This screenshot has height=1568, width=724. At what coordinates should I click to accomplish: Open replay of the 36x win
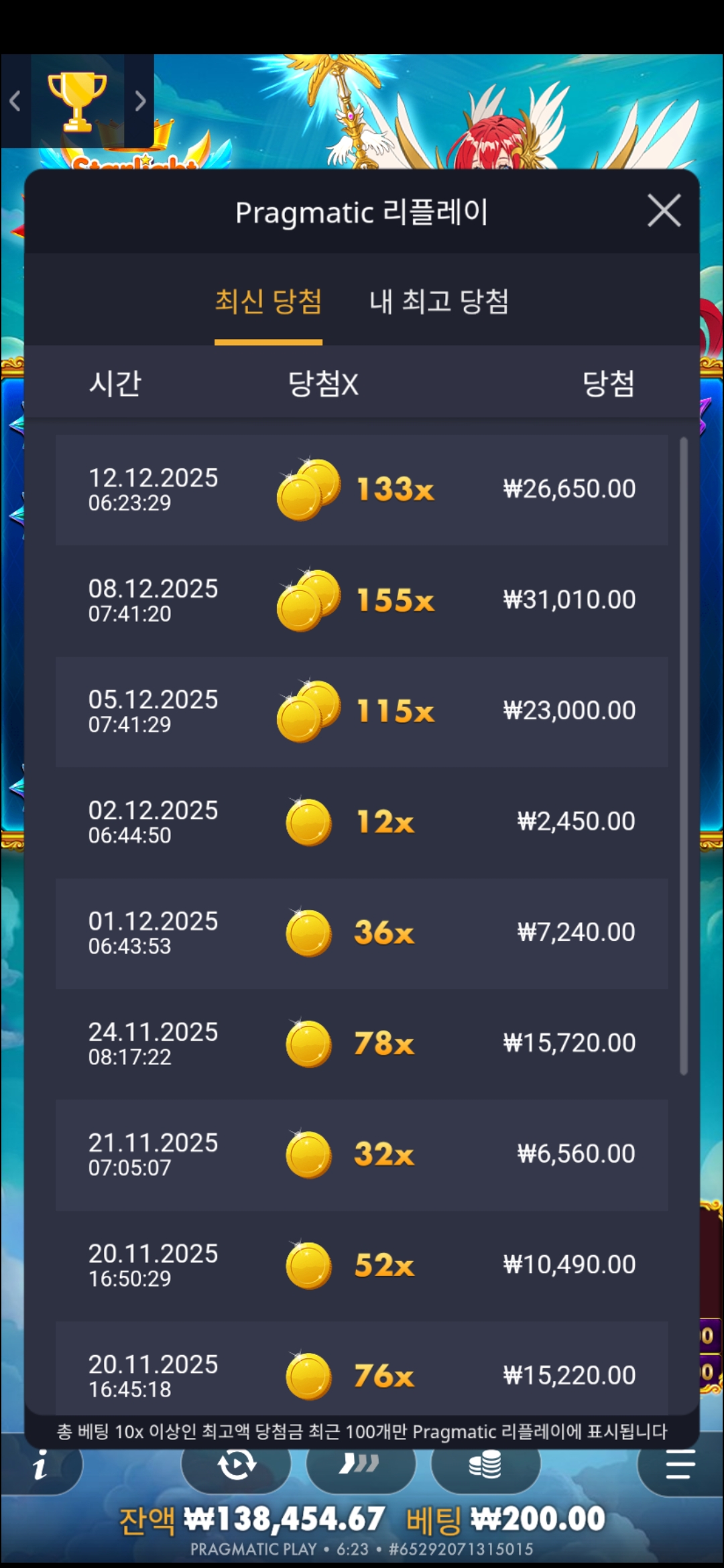pos(361,933)
